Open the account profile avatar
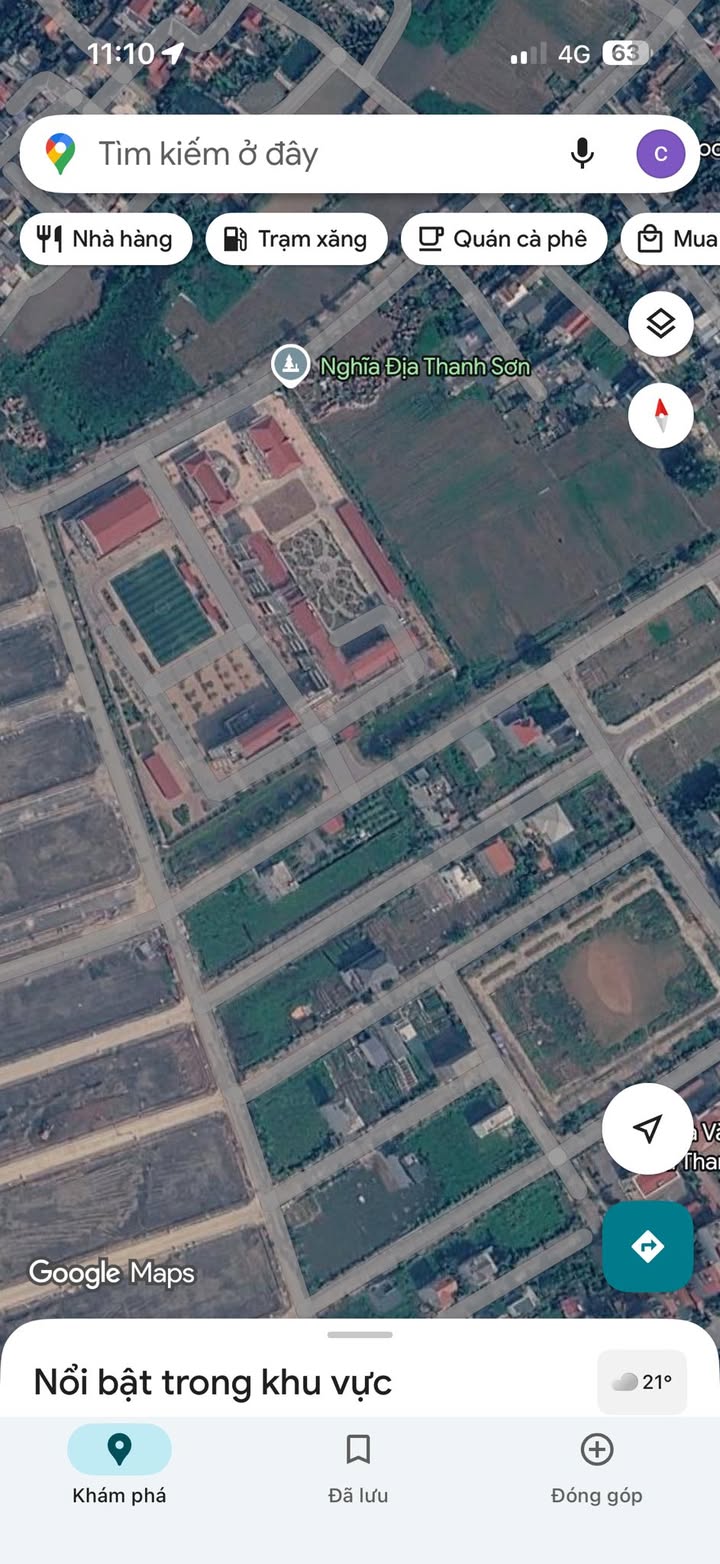The image size is (720, 1564). [x=660, y=154]
